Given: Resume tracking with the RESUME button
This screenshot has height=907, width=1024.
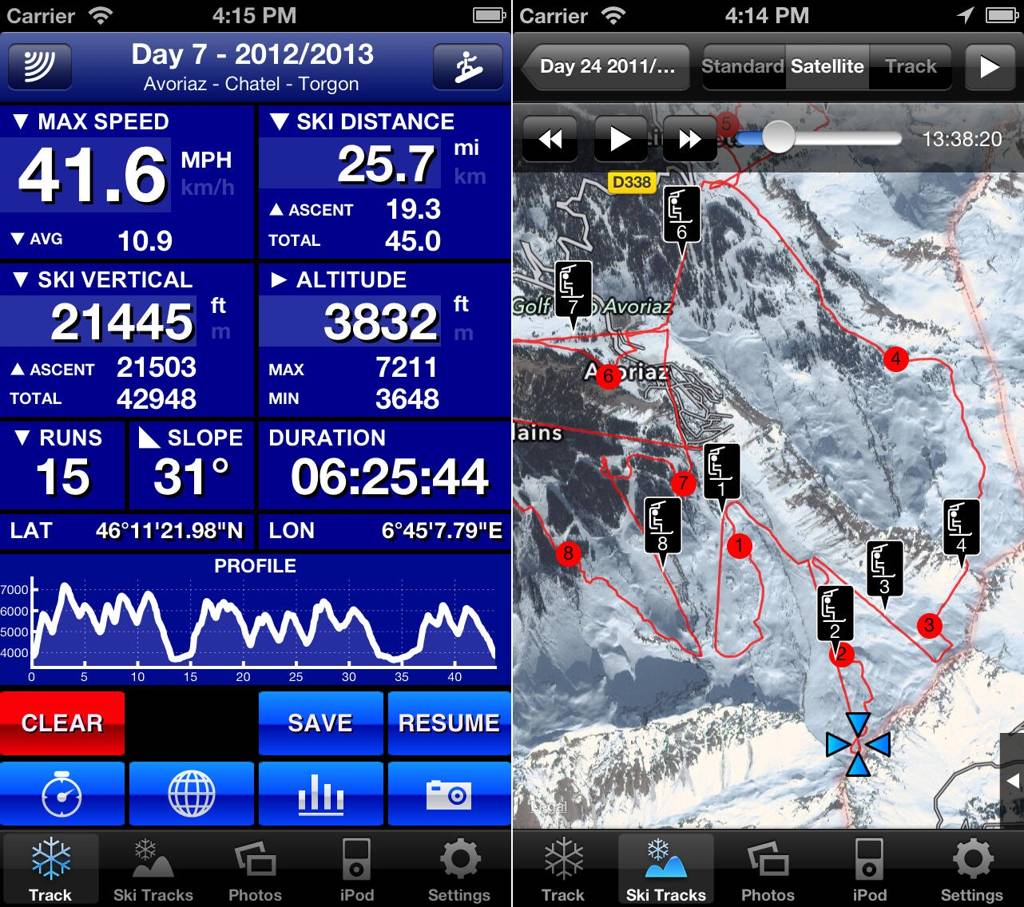Looking at the screenshot, I should coord(448,723).
